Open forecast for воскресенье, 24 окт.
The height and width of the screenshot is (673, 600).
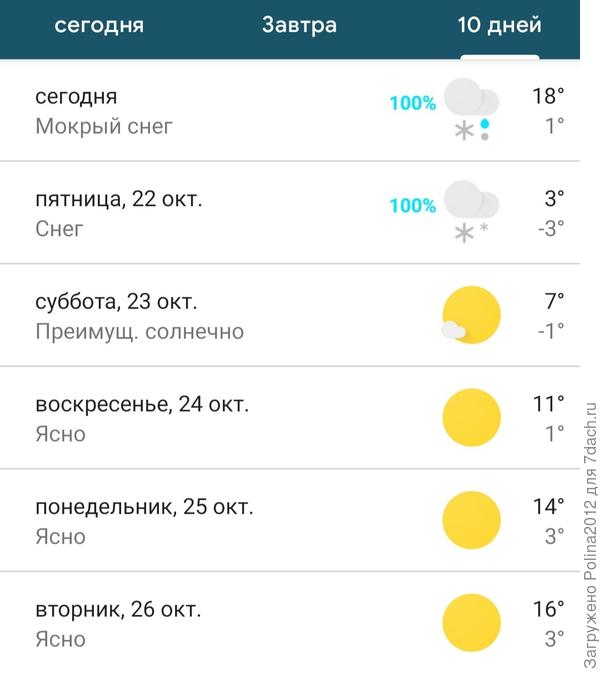point(290,419)
